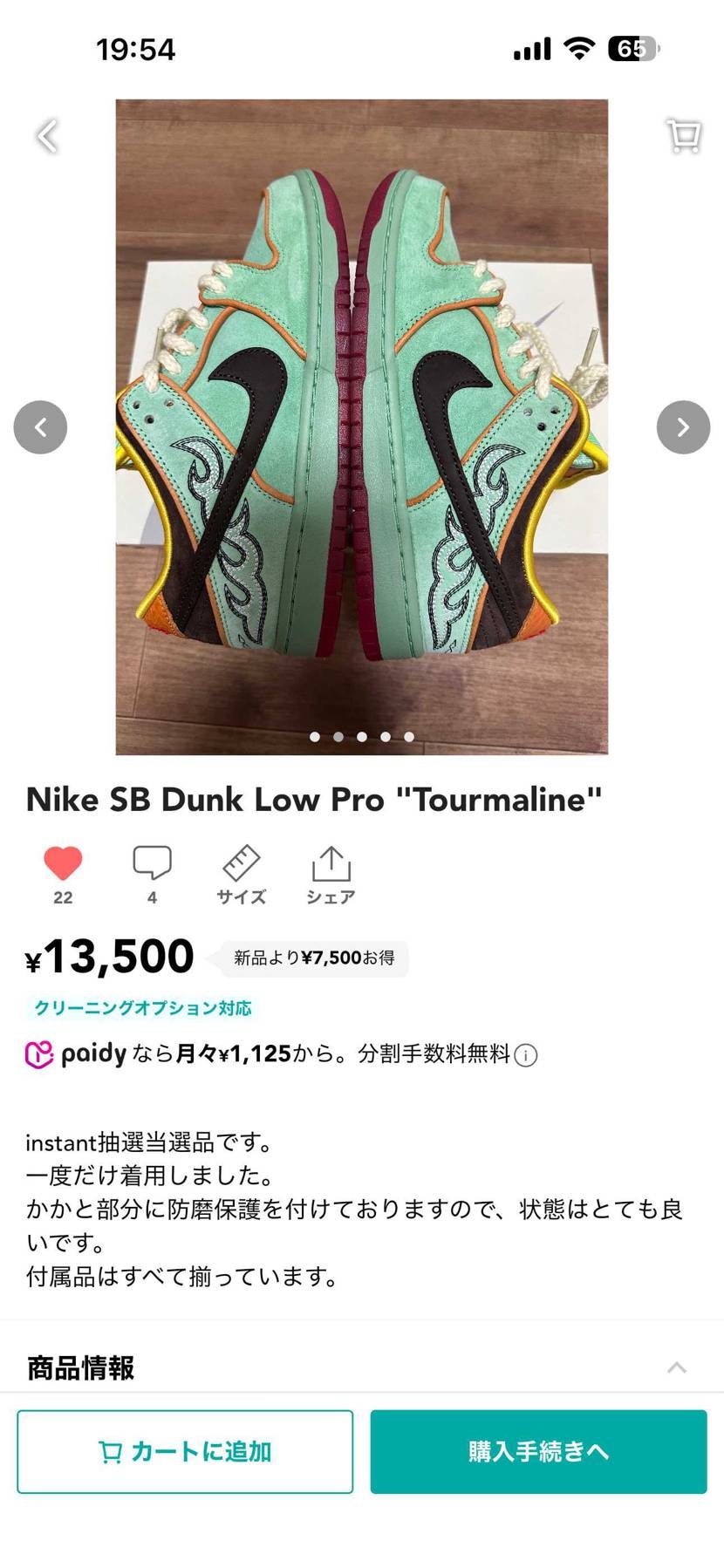Unlike this item with the heart
The height and width of the screenshot is (1568, 724).
(63, 864)
